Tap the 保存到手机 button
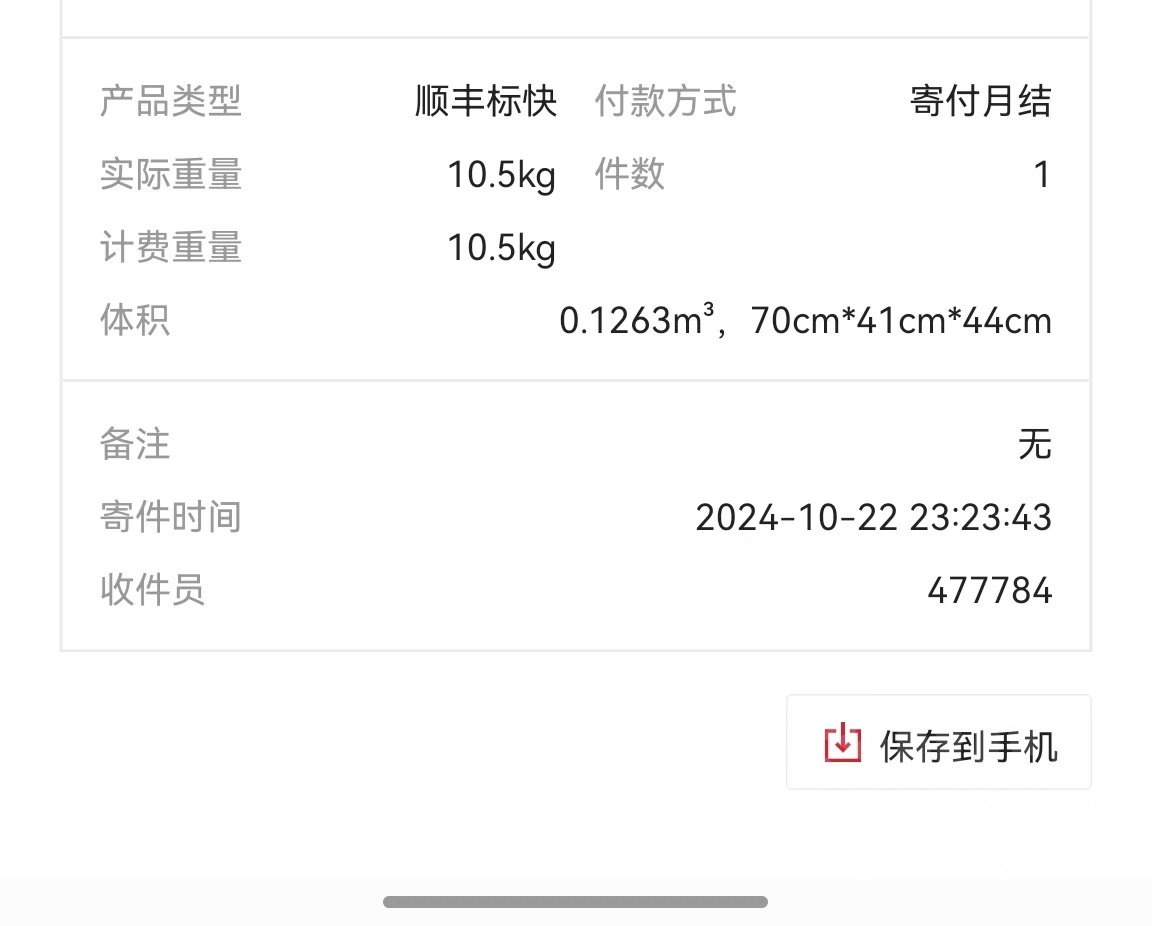Image resolution: width=1152 pixels, height=926 pixels. coord(938,744)
